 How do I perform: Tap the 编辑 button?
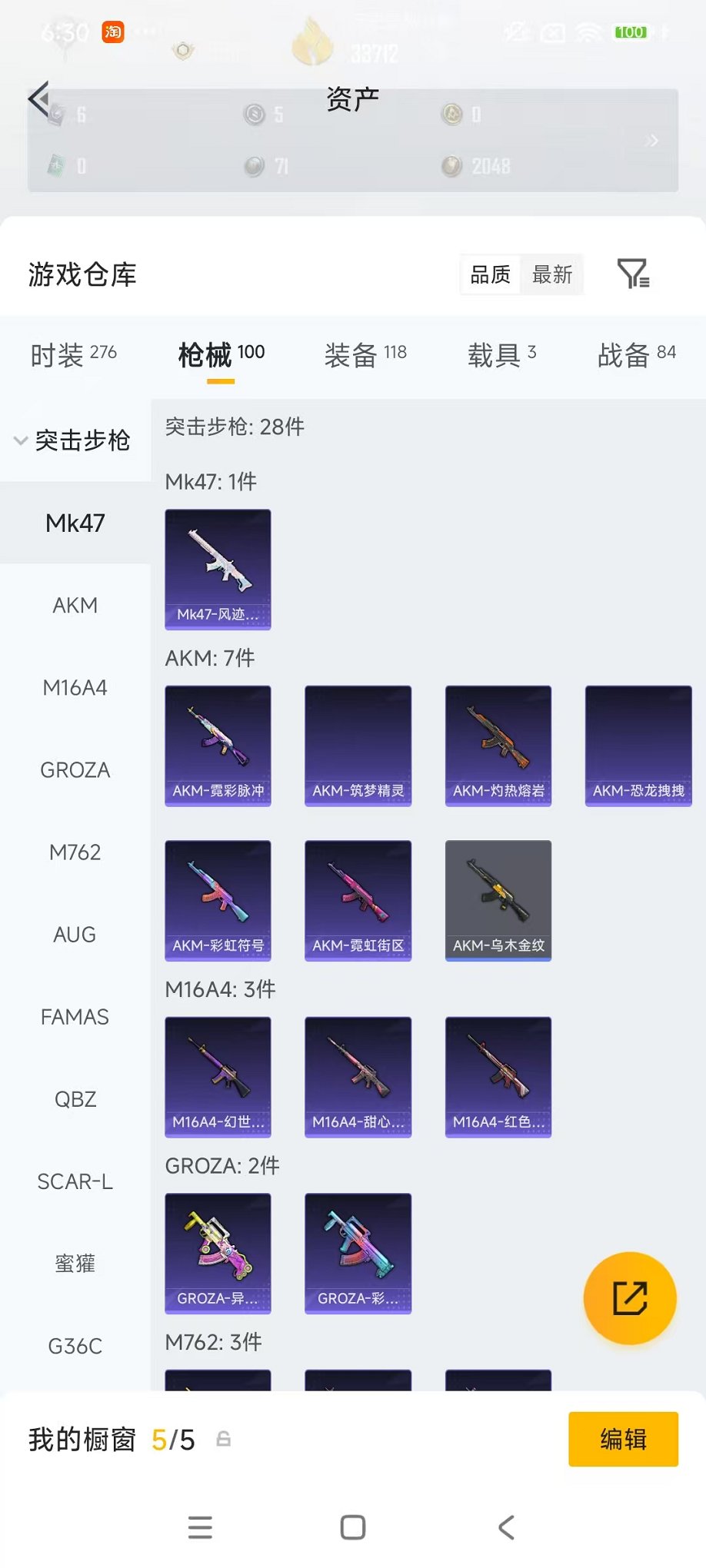(623, 1438)
